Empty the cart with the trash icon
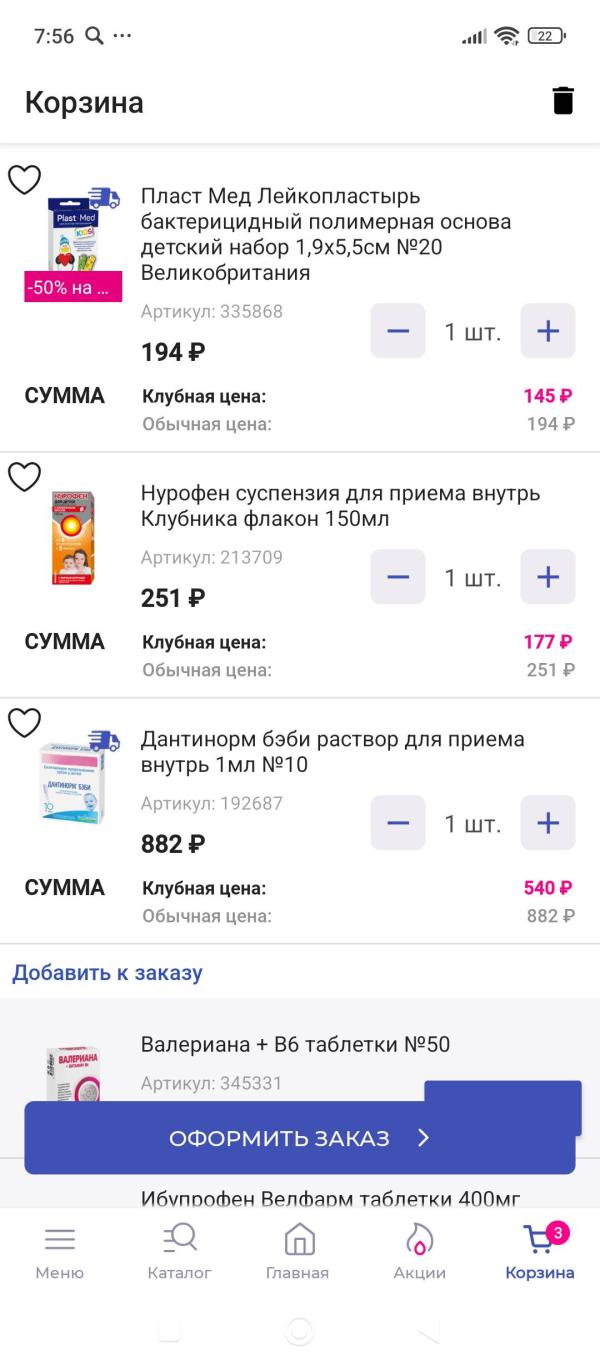 tap(563, 101)
